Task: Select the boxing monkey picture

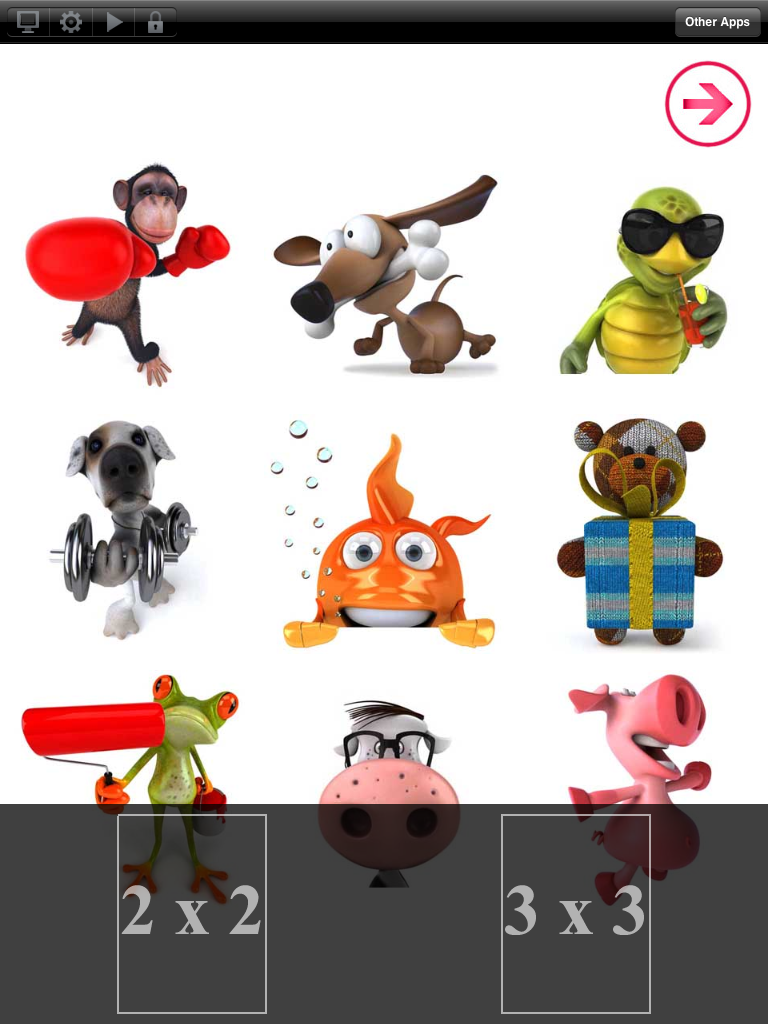Action: (128, 272)
